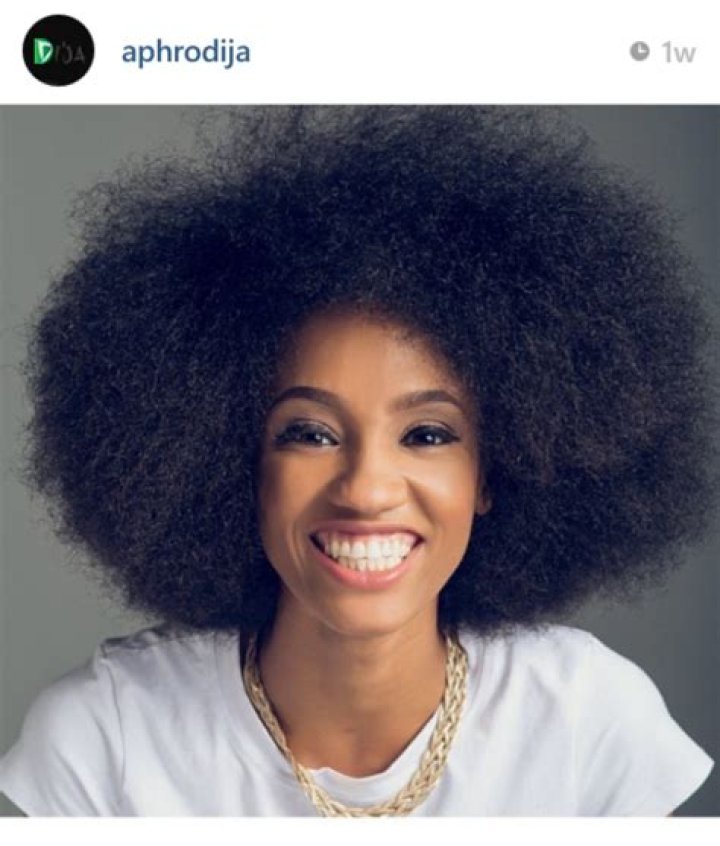
Task: Open the aphrodija username link
Action: coord(186,51)
